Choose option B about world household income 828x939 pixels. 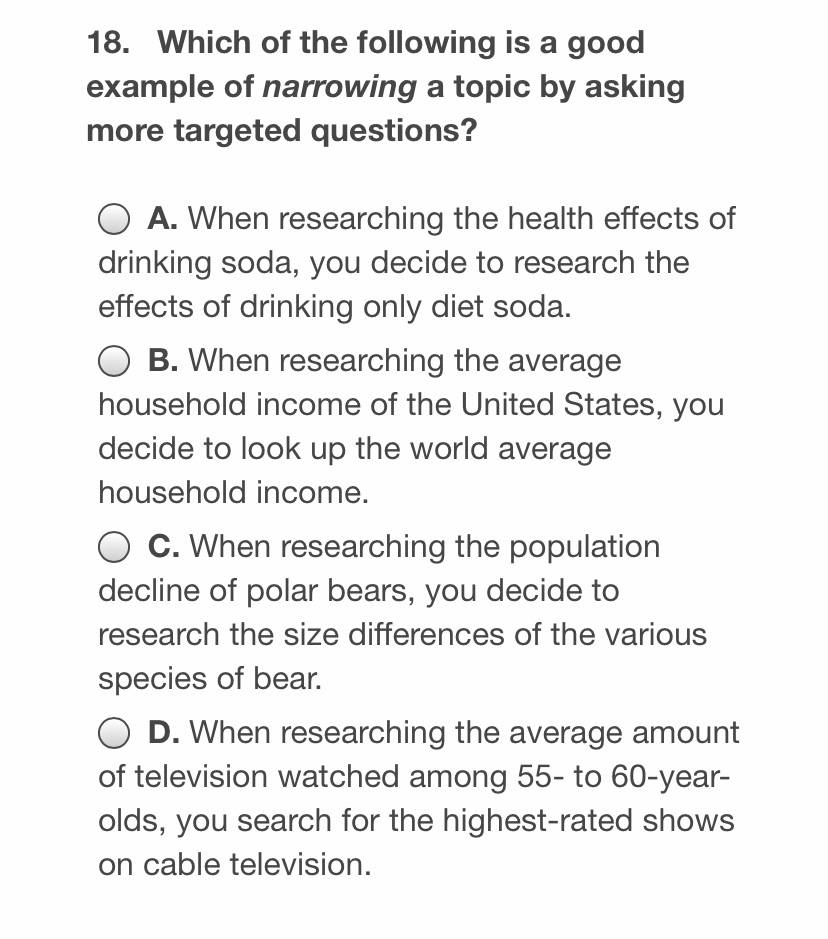pos(114,361)
